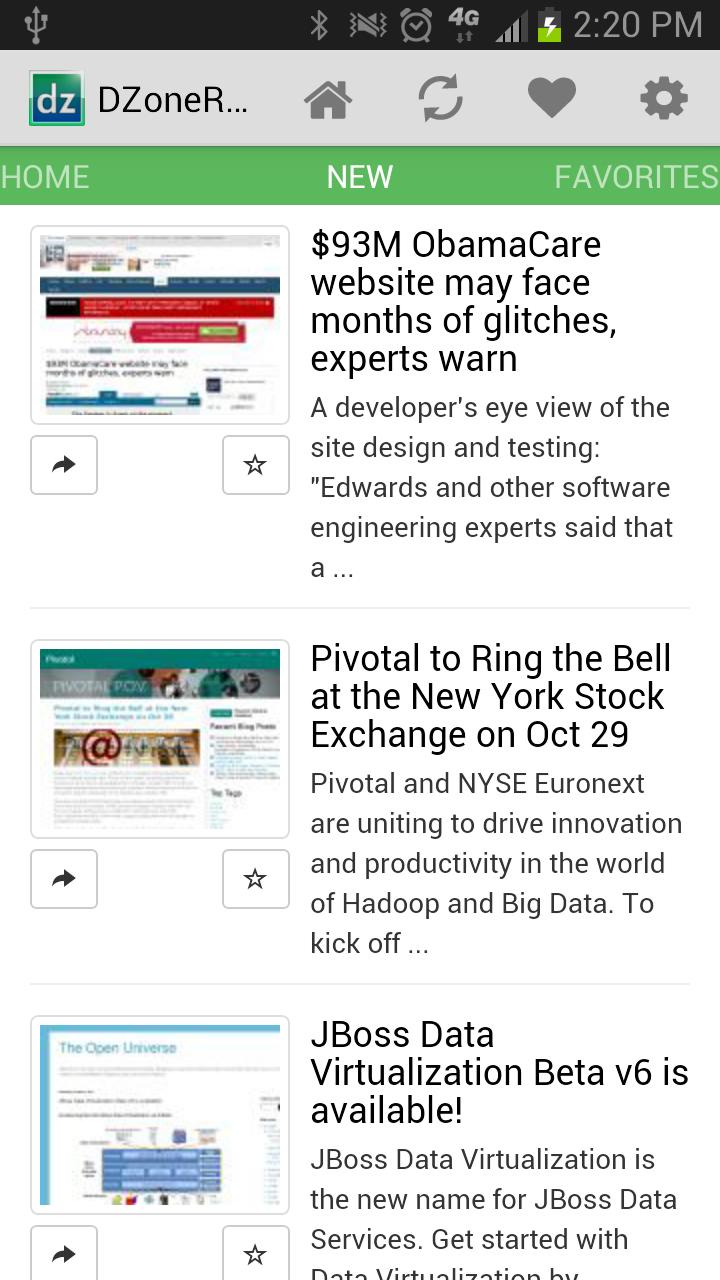Open the FAVORITES tab
This screenshot has width=720, height=1280.
click(x=636, y=176)
